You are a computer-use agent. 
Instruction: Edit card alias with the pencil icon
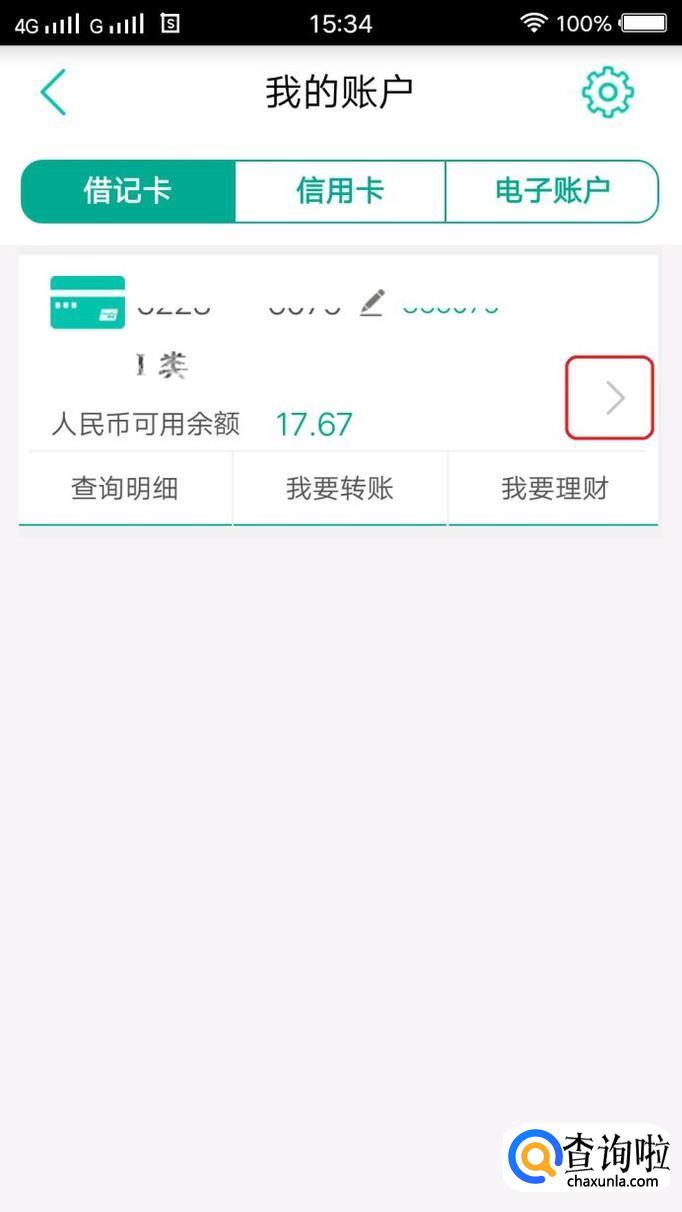pyautogui.click(x=372, y=302)
